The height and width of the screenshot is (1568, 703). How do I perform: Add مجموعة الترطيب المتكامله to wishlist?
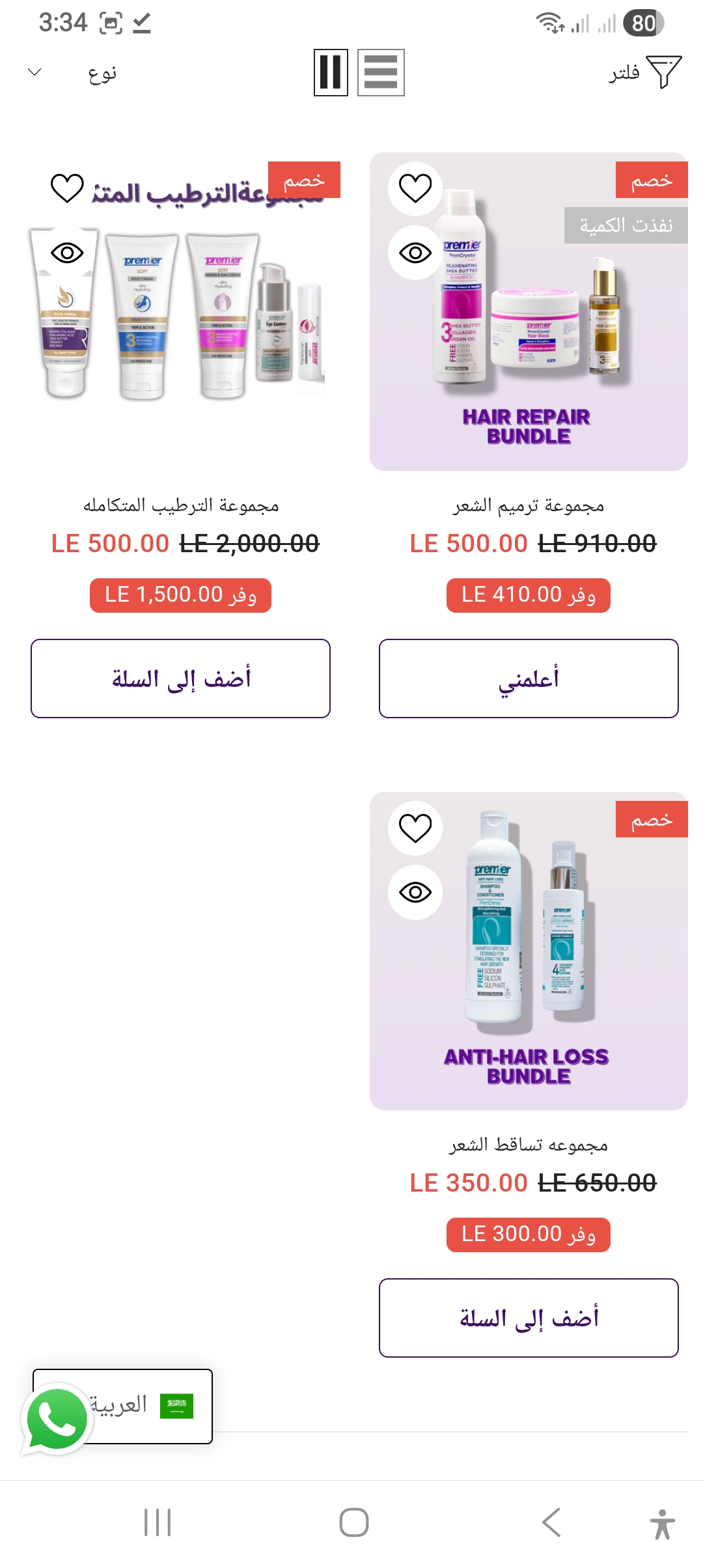point(67,188)
